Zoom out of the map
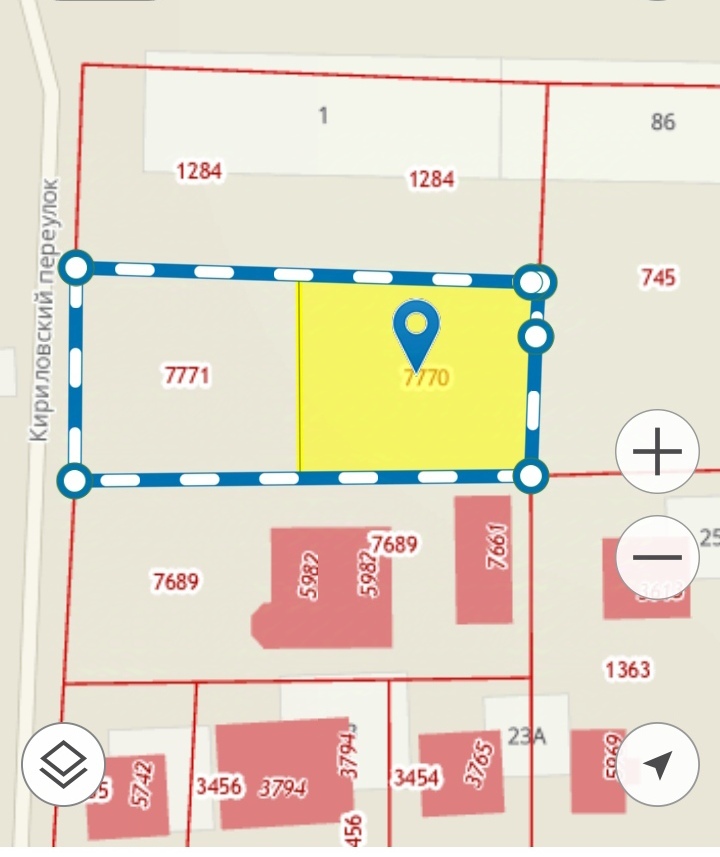 coord(657,557)
